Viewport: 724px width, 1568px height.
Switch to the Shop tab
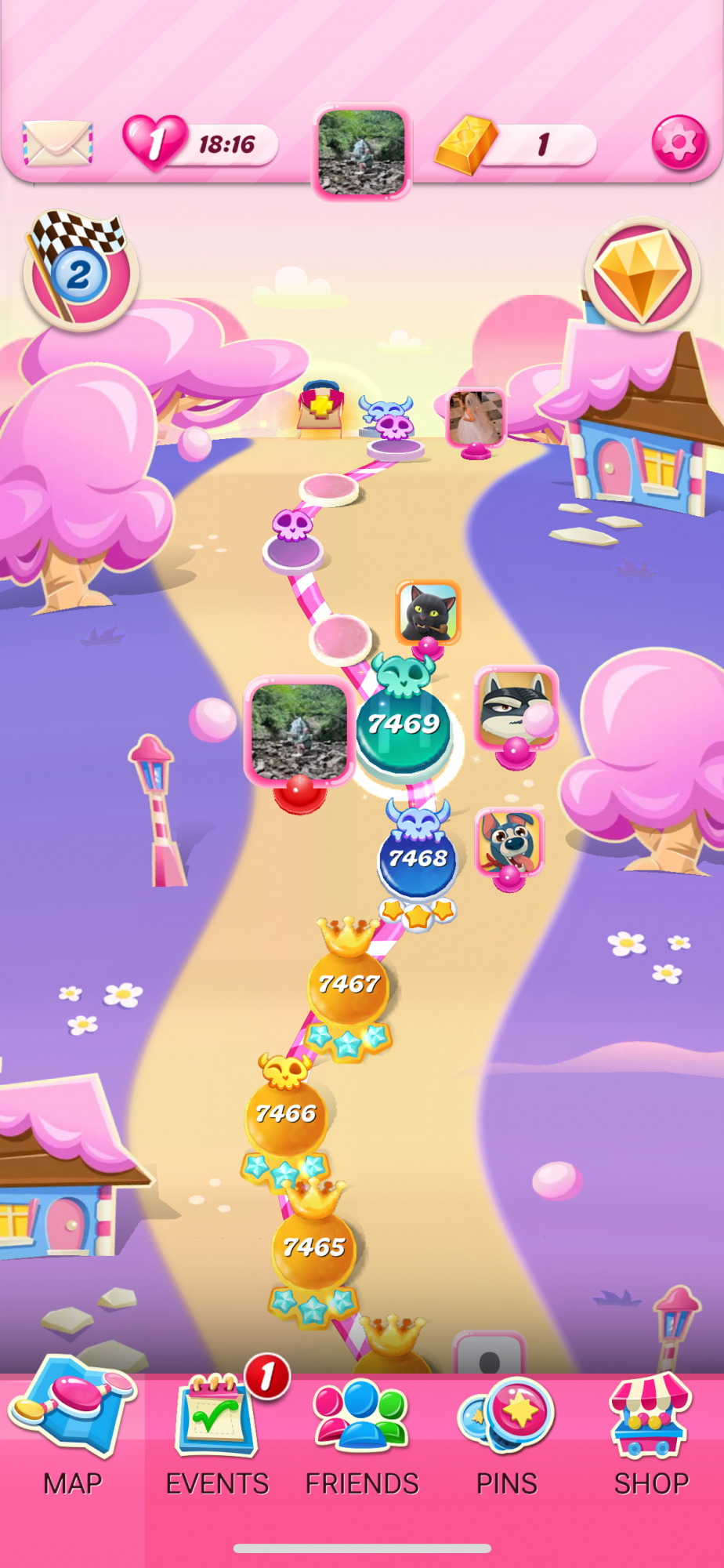(x=651, y=1433)
